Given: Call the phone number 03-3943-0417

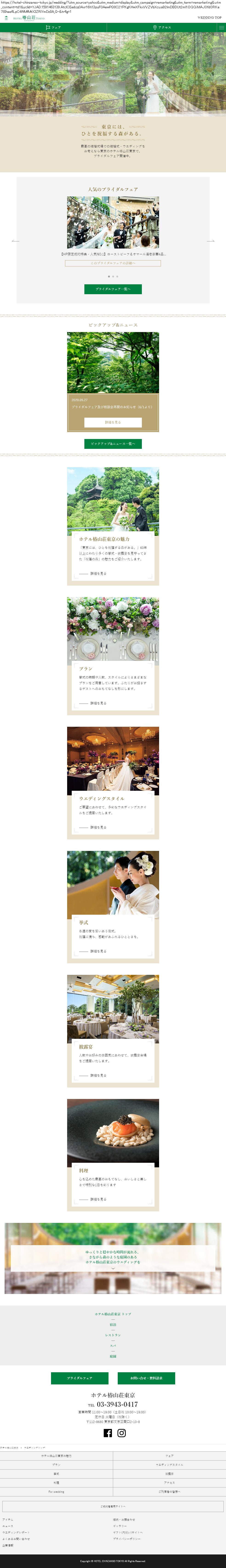Looking at the screenshot, I should [x=117, y=1404].
